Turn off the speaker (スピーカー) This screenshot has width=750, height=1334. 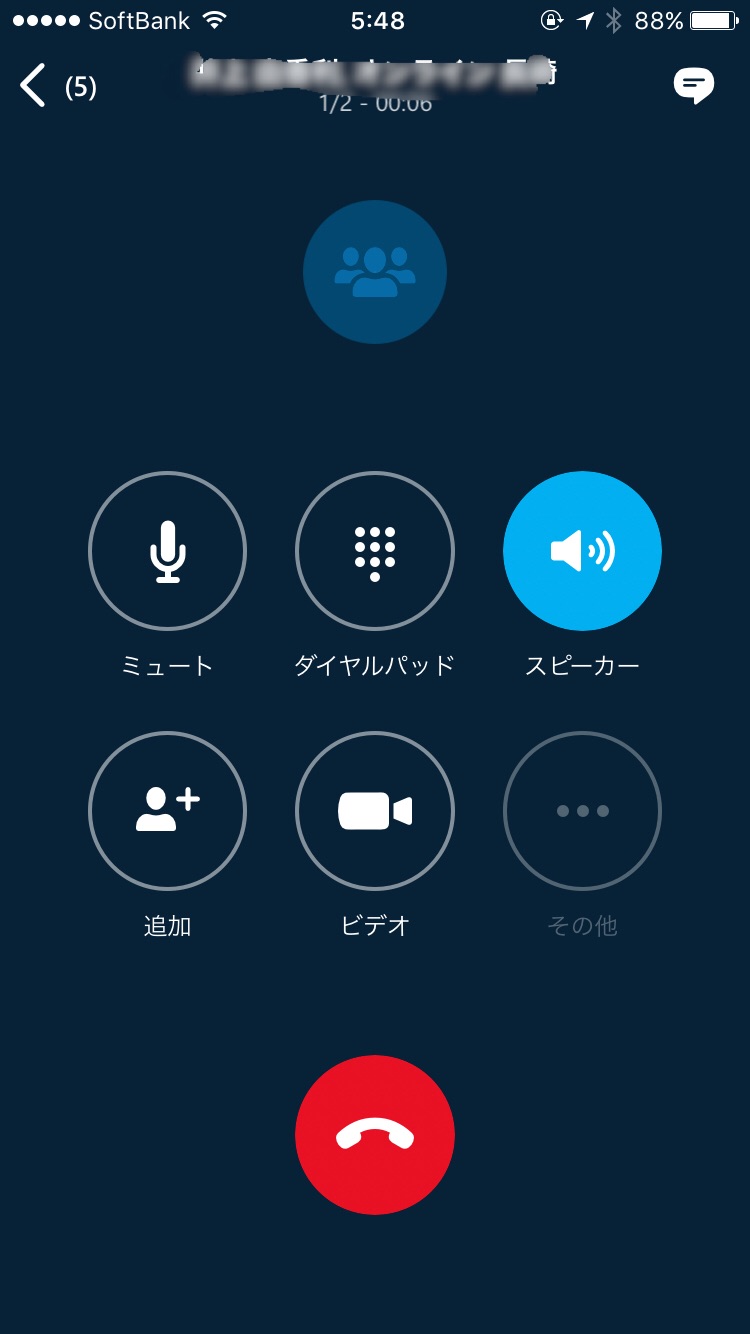(582, 551)
